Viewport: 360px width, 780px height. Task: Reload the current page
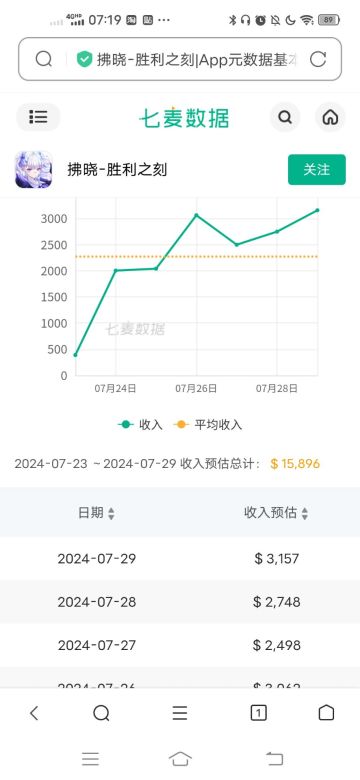point(318,59)
